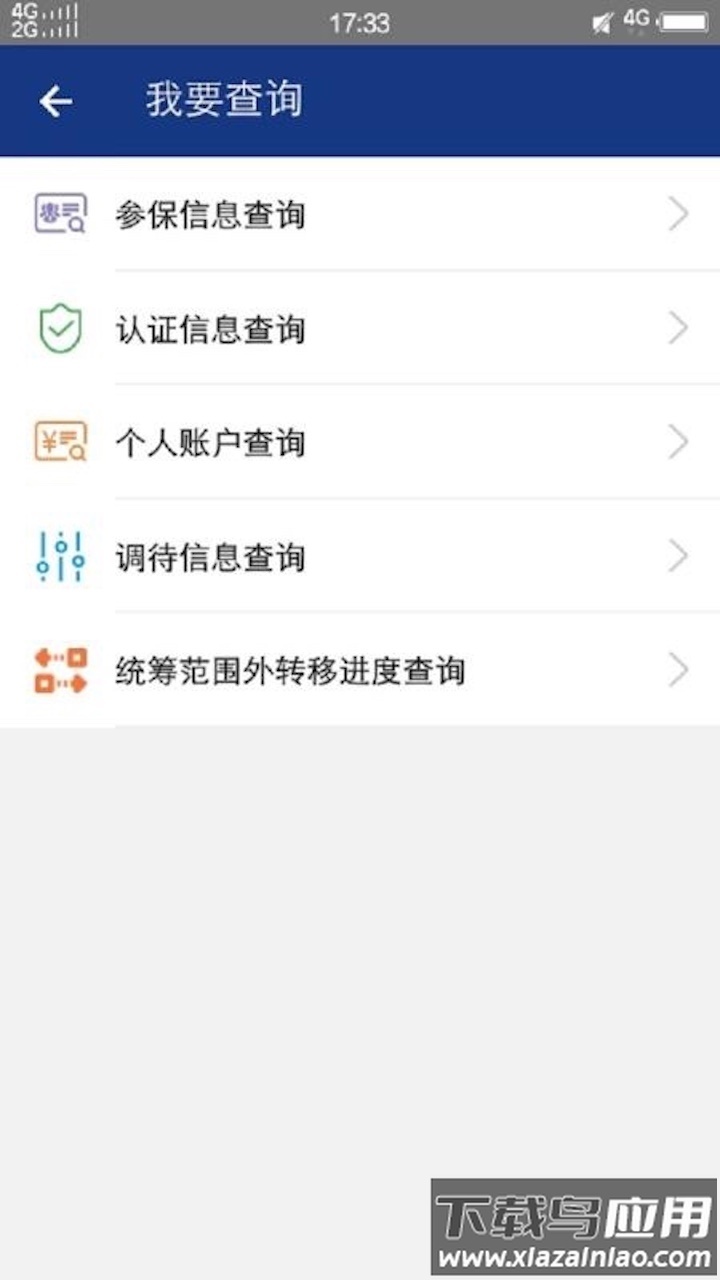Tap the muted speaker icon in status bar
This screenshot has width=720, height=1280.
[604, 22]
